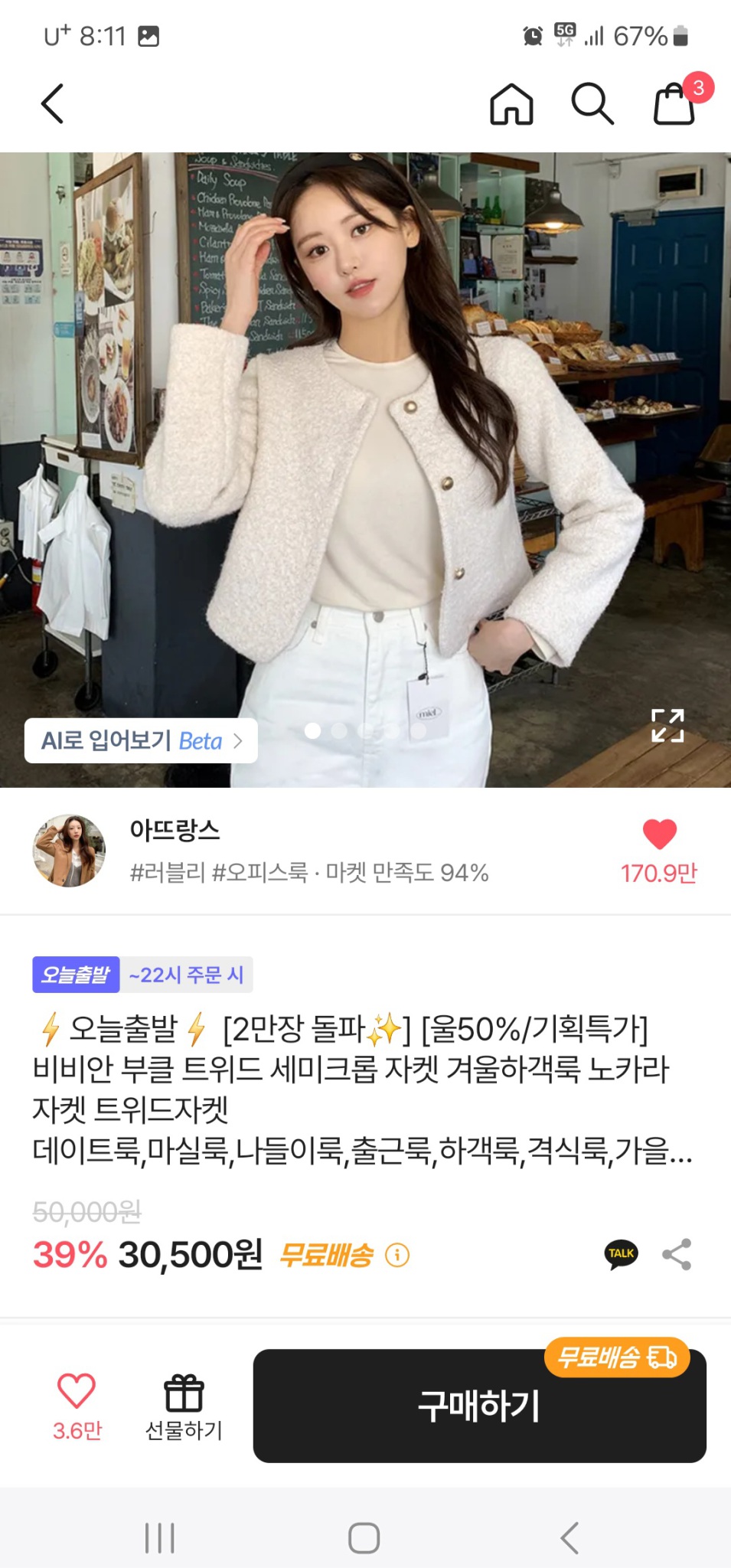This screenshot has width=731, height=1568.
Task: Open AI로 입어보기 Beta via its chevron
Action: coord(240,740)
